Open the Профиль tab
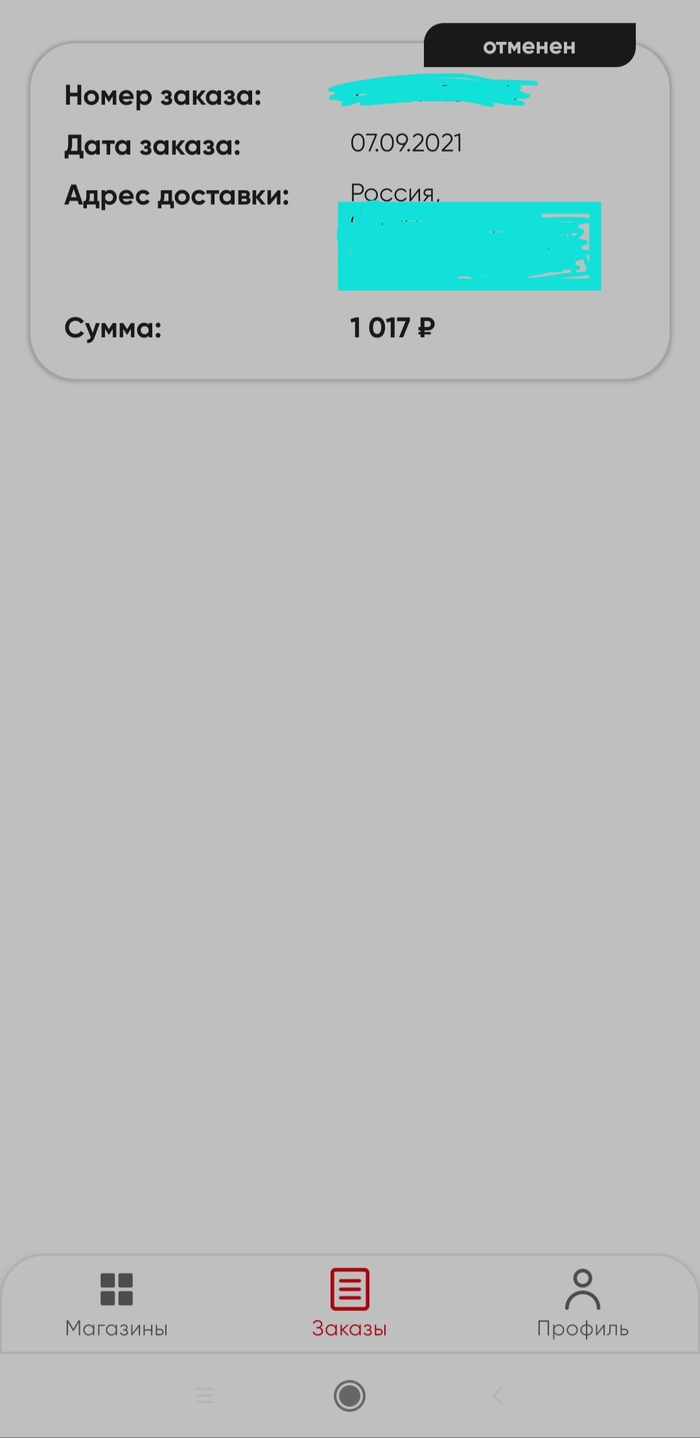 pos(582,1304)
